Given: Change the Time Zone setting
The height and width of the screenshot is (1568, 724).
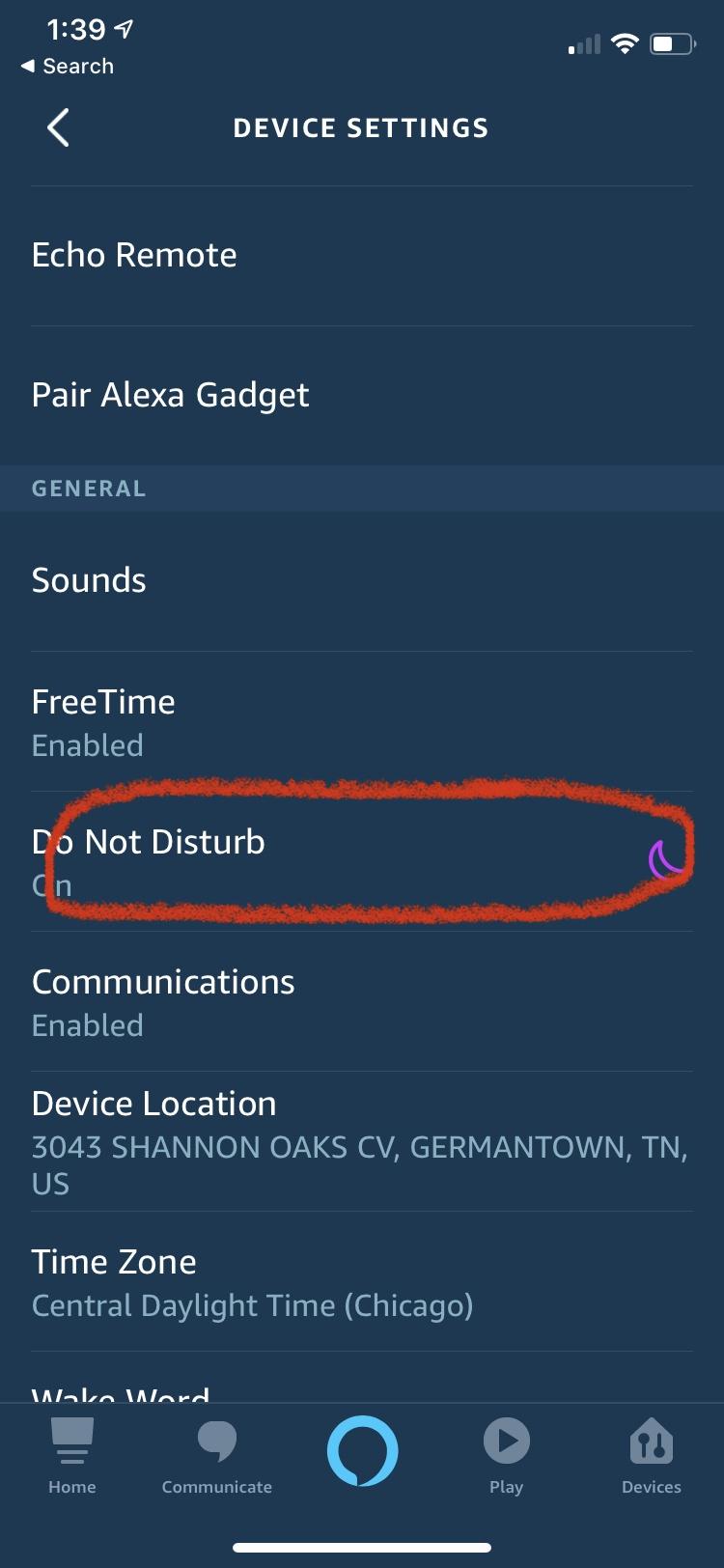Looking at the screenshot, I should click(361, 1282).
